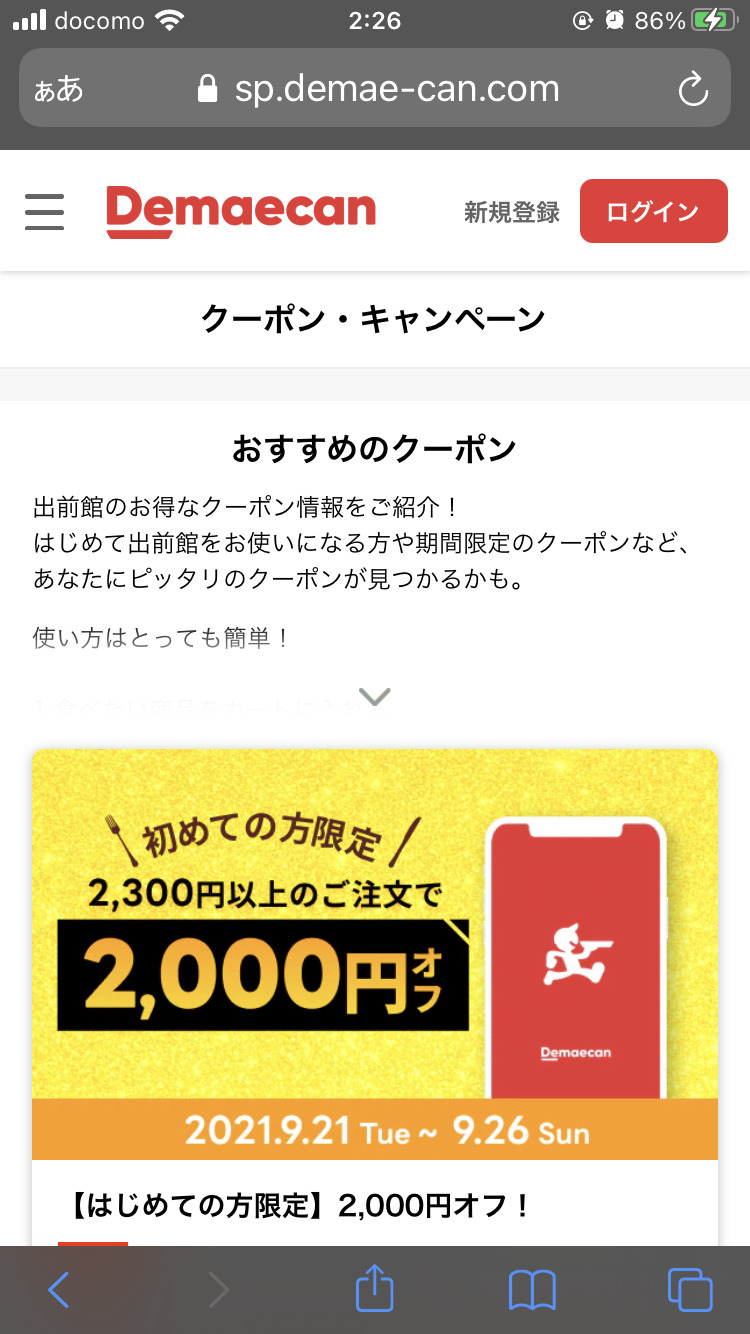This screenshot has height=1334, width=750.
Task: Reload the page in Safari
Action: point(692,90)
